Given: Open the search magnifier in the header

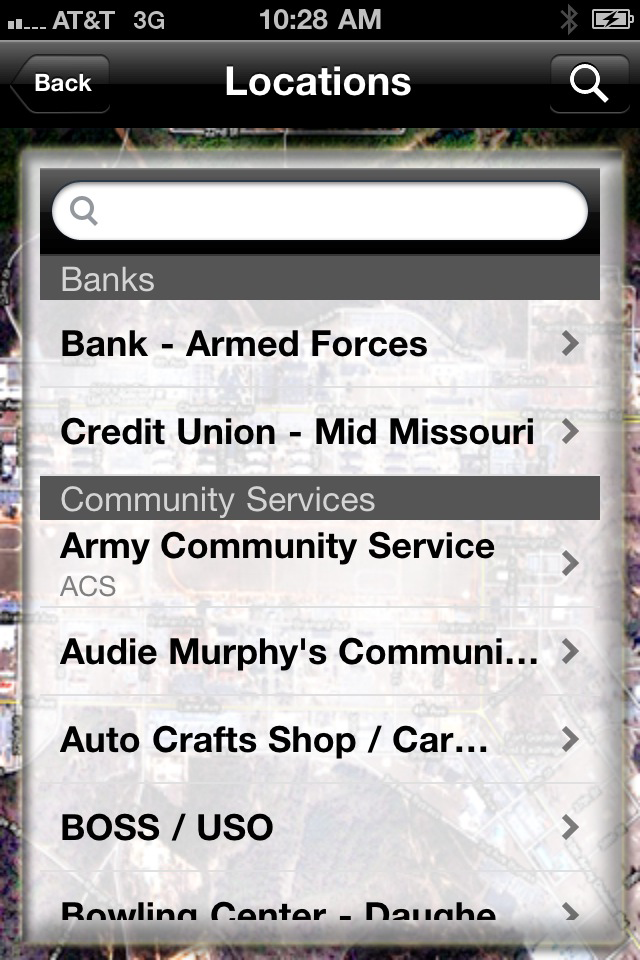Looking at the screenshot, I should click(x=589, y=84).
